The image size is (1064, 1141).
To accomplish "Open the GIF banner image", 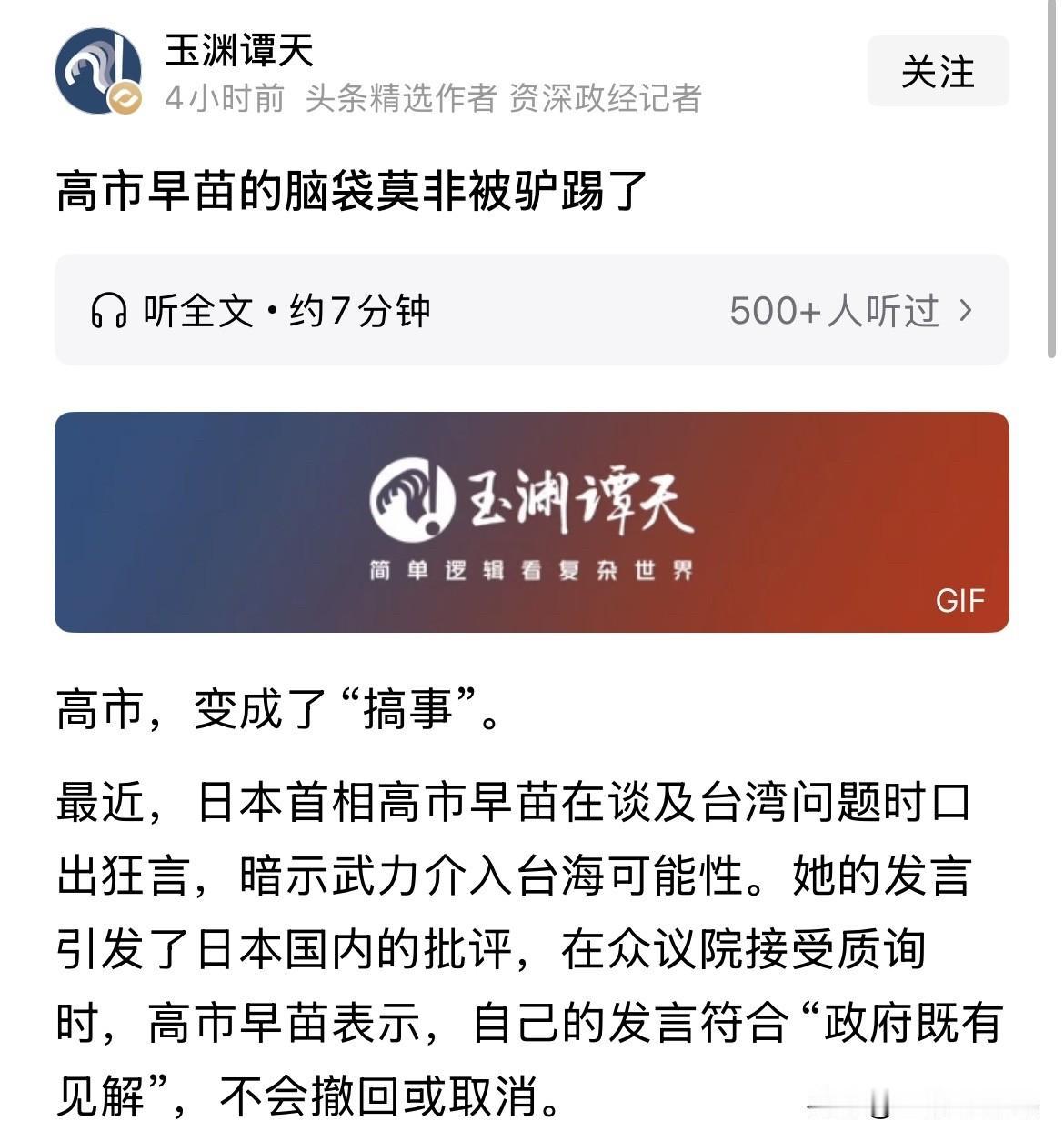I will point(532,520).
